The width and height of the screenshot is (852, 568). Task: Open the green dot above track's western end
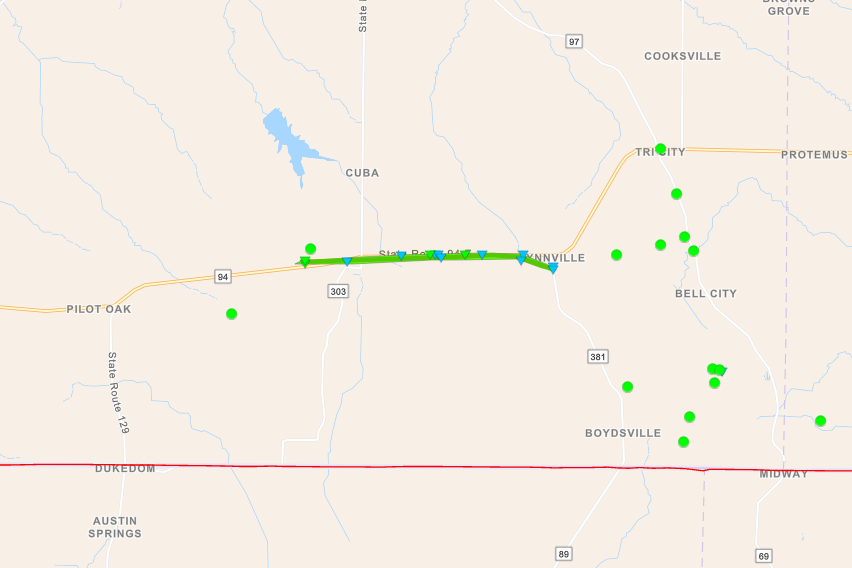pos(310,249)
